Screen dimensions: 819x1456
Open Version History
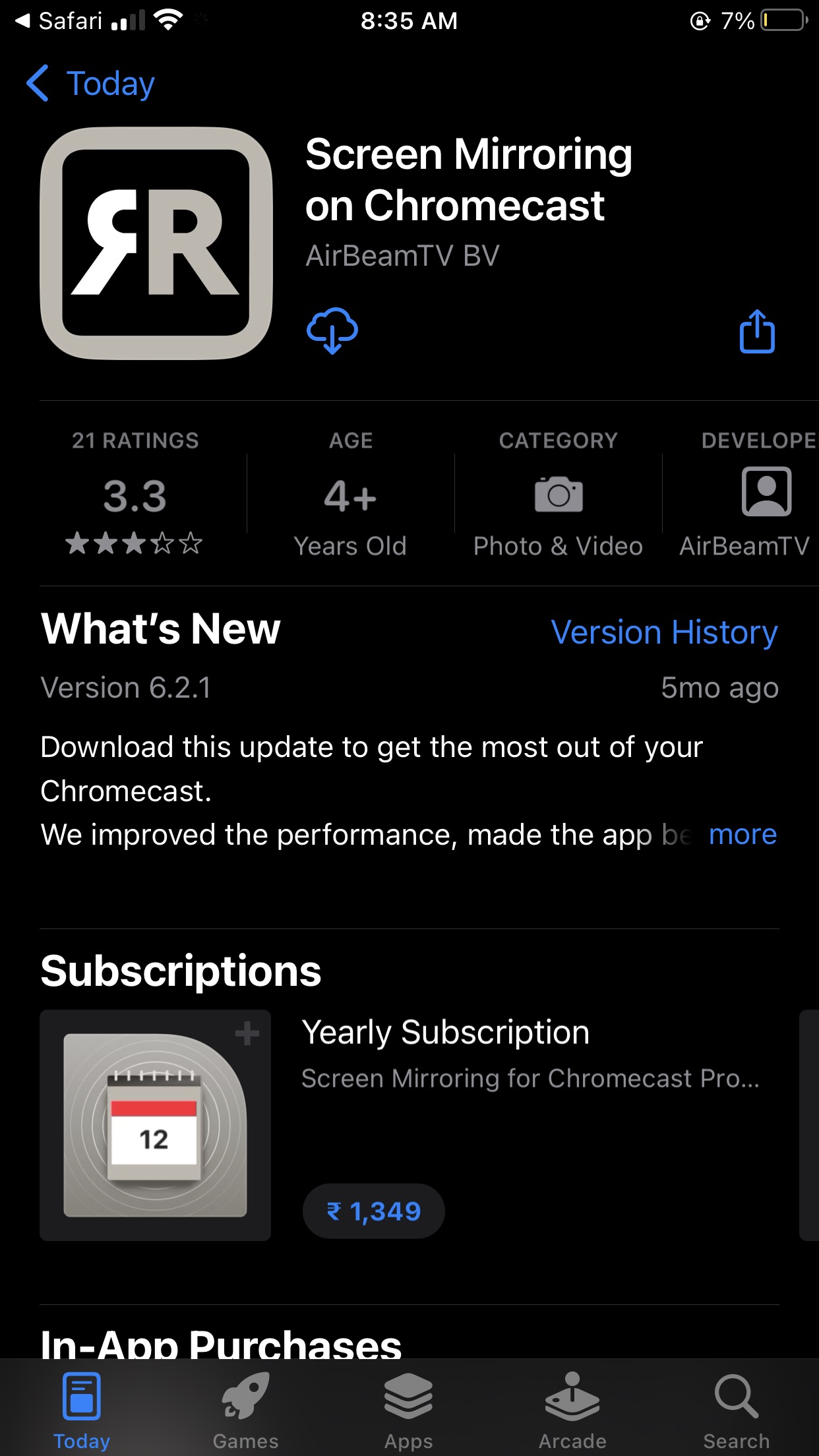(664, 632)
